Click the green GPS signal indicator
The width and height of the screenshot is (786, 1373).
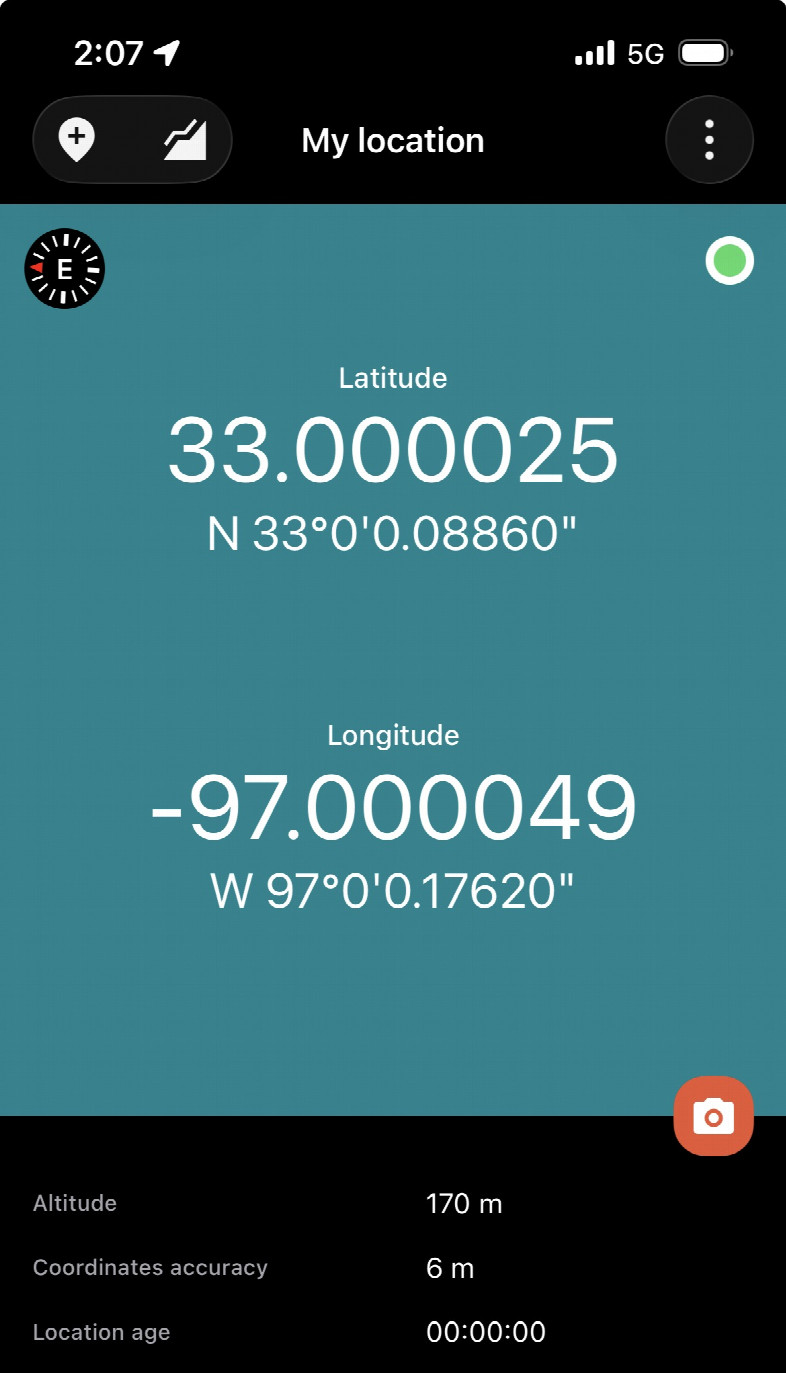729,262
